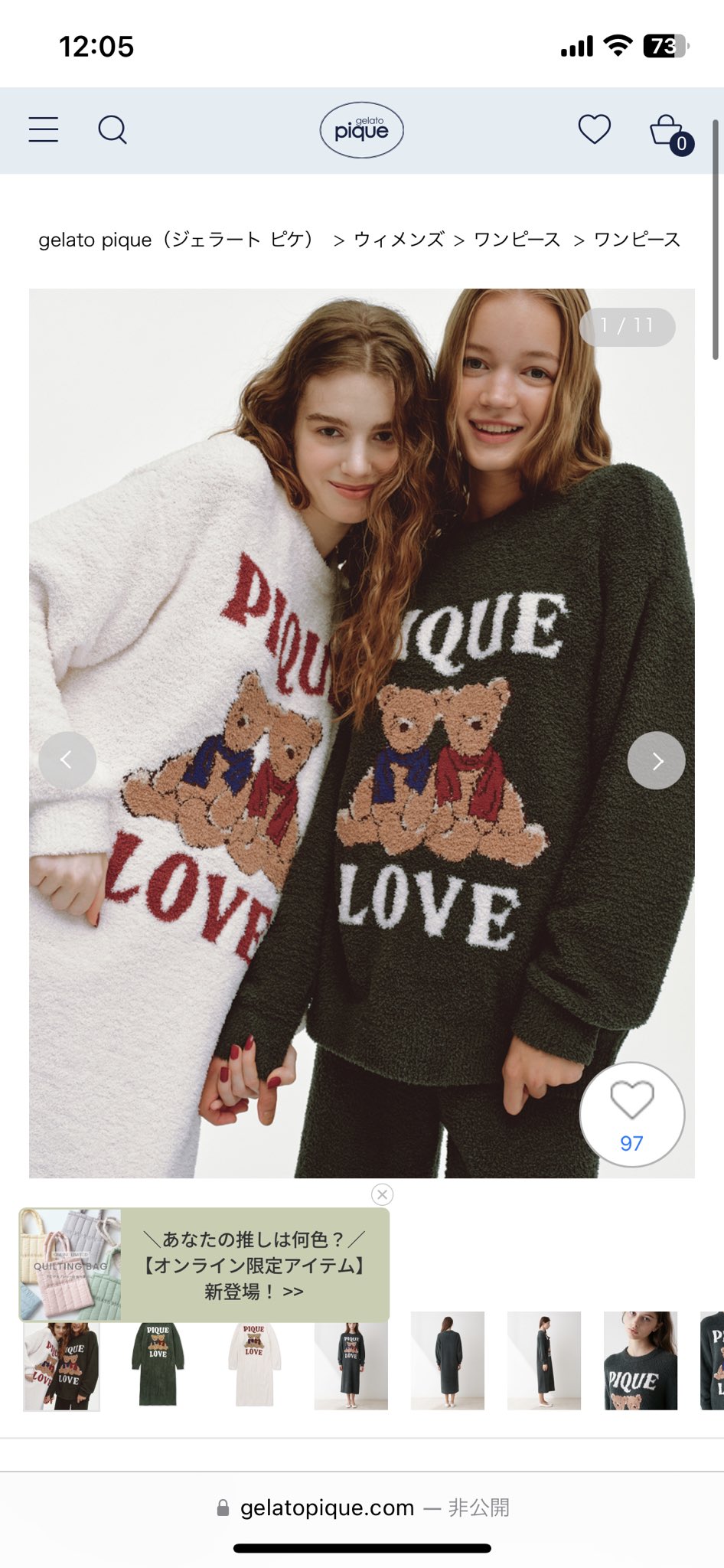Go to ウィメンズ breadcrumb category
The image size is (724, 1568).
click(x=399, y=240)
